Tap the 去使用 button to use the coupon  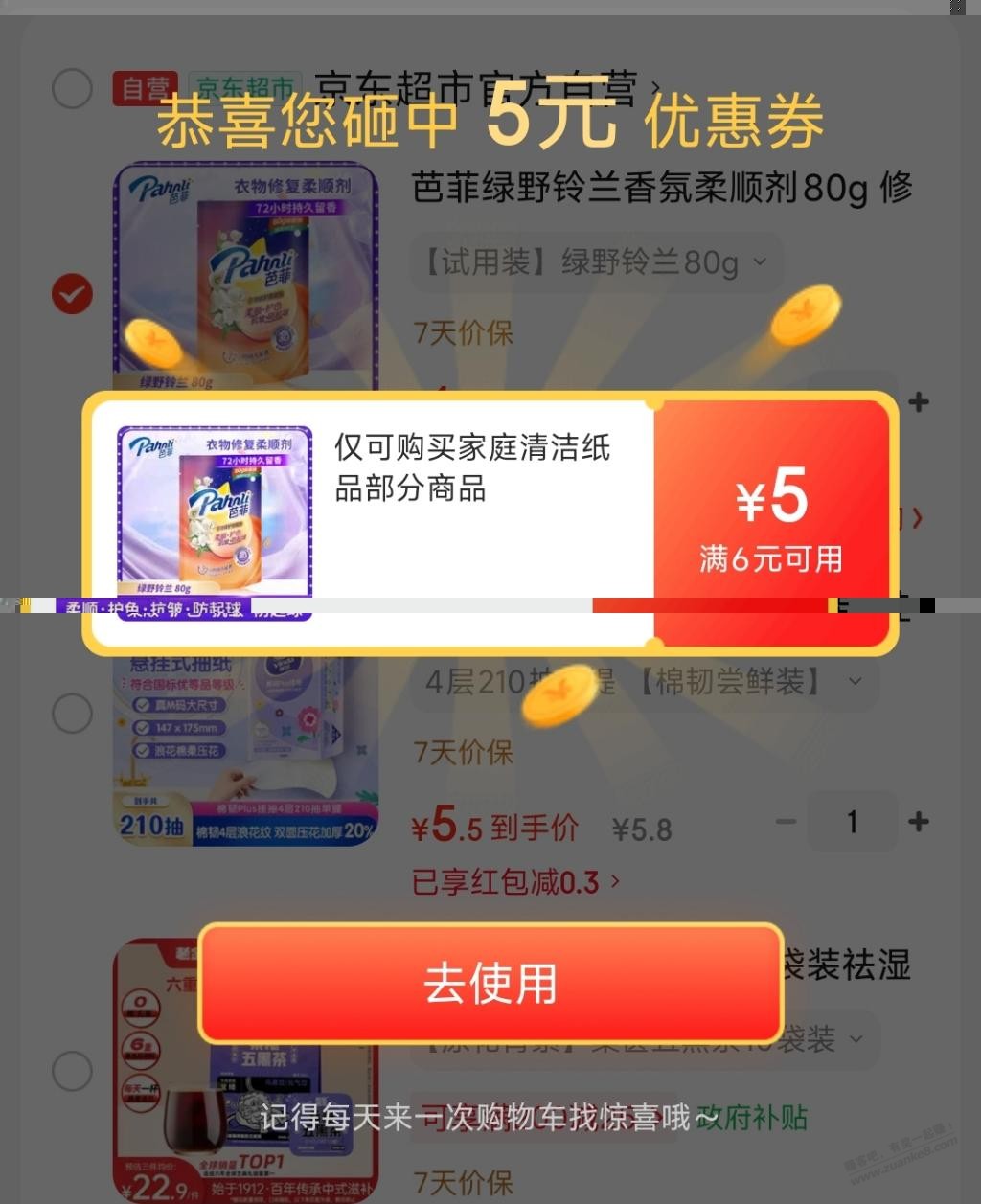point(490,982)
